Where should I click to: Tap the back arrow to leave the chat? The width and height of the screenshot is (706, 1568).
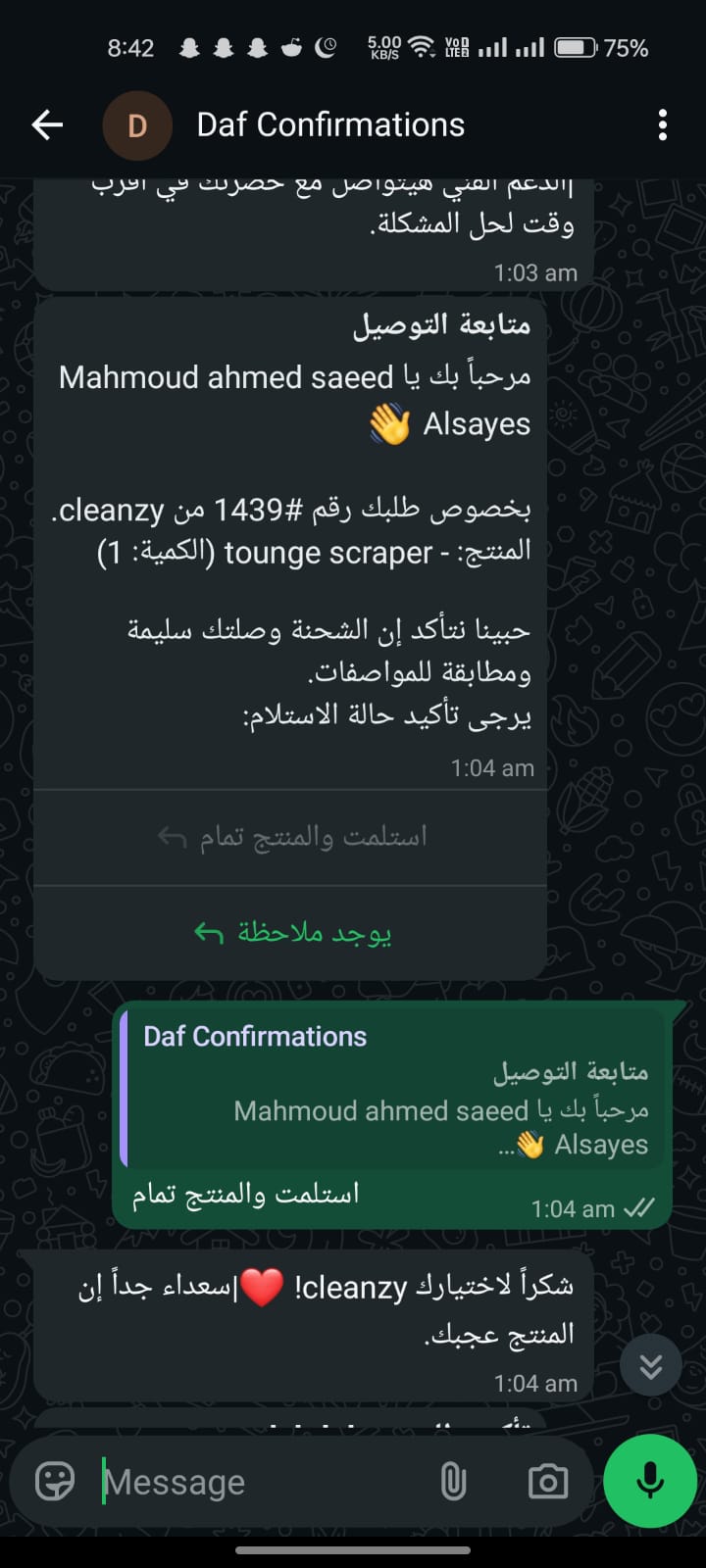[46, 124]
